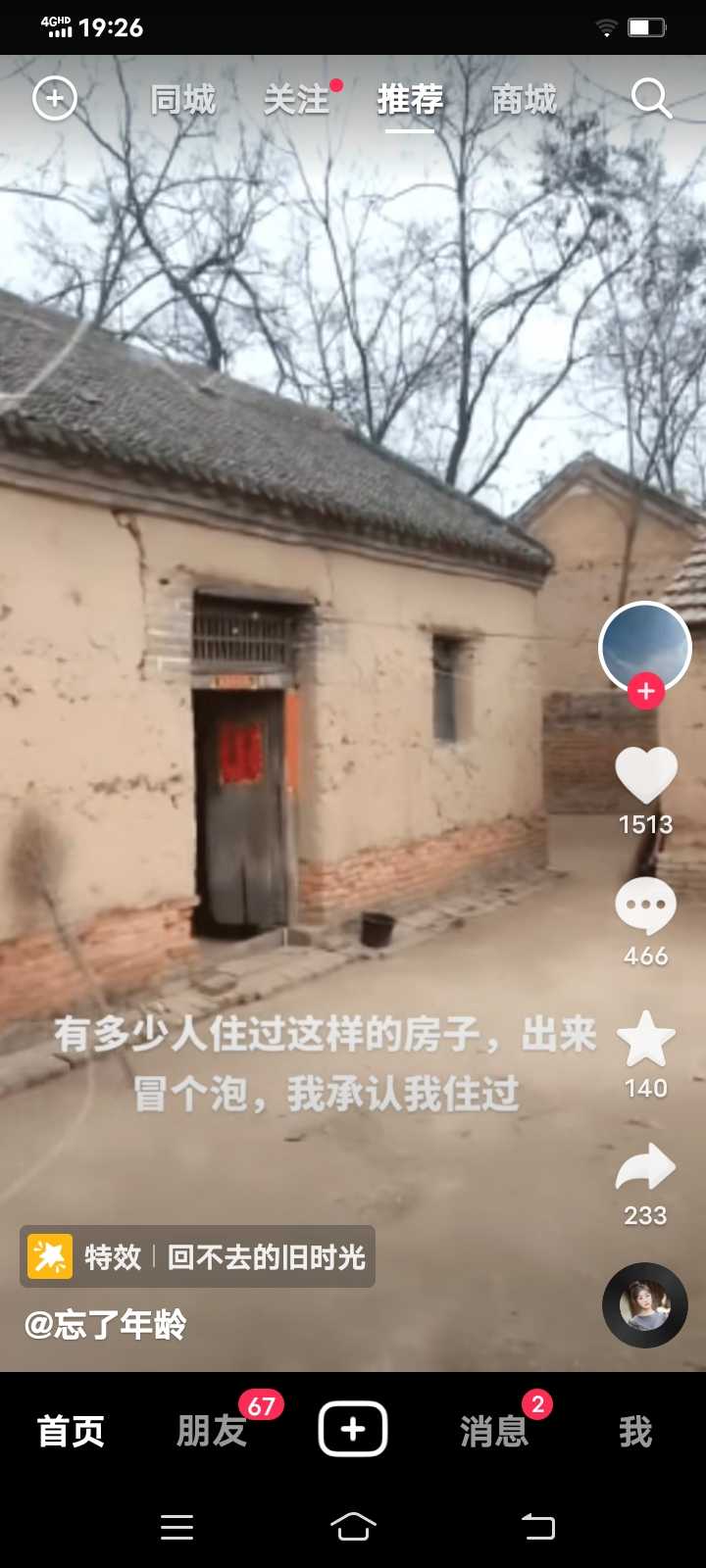Open the 消息 messages tab
The image size is (706, 1568).
pyautogui.click(x=494, y=1432)
